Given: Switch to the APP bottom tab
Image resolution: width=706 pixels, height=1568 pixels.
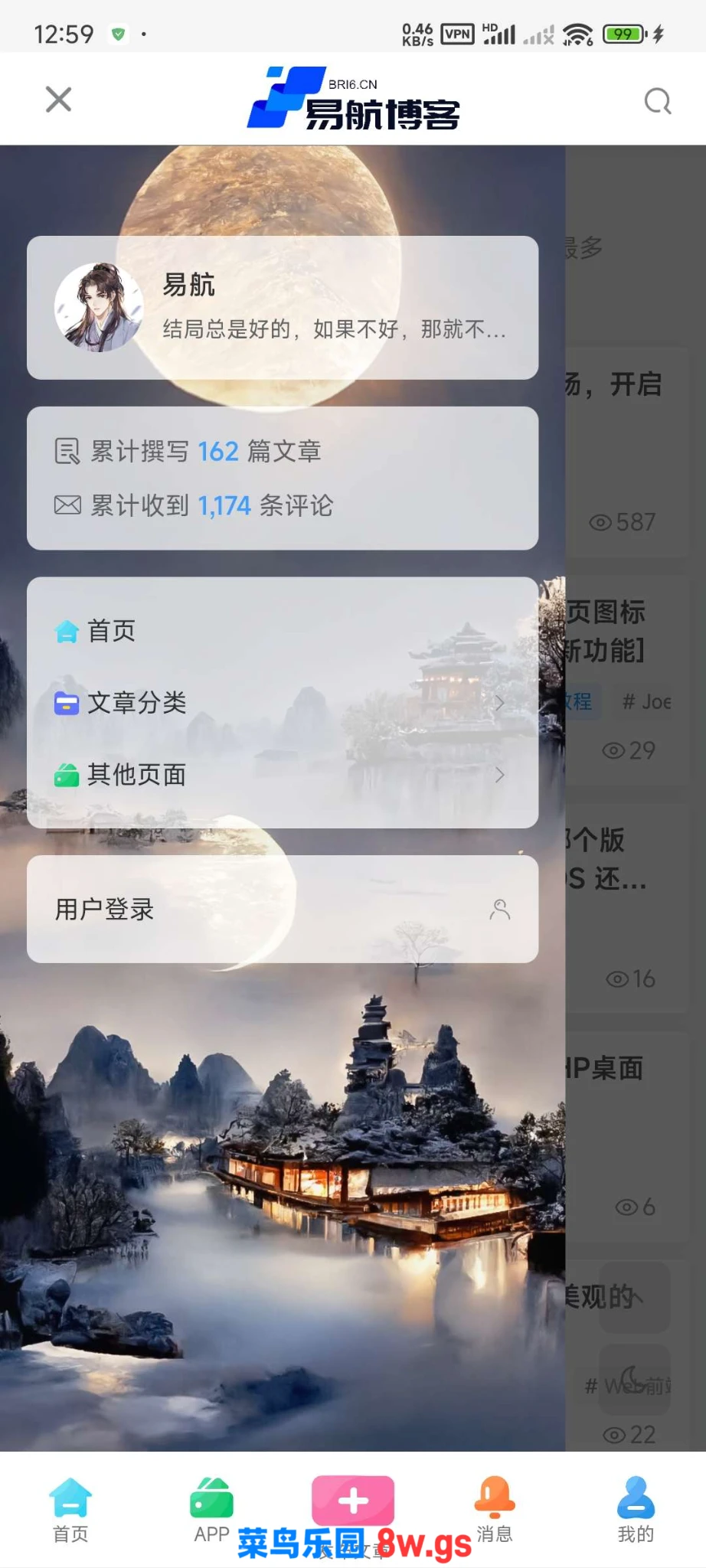Looking at the screenshot, I should tap(211, 1510).
